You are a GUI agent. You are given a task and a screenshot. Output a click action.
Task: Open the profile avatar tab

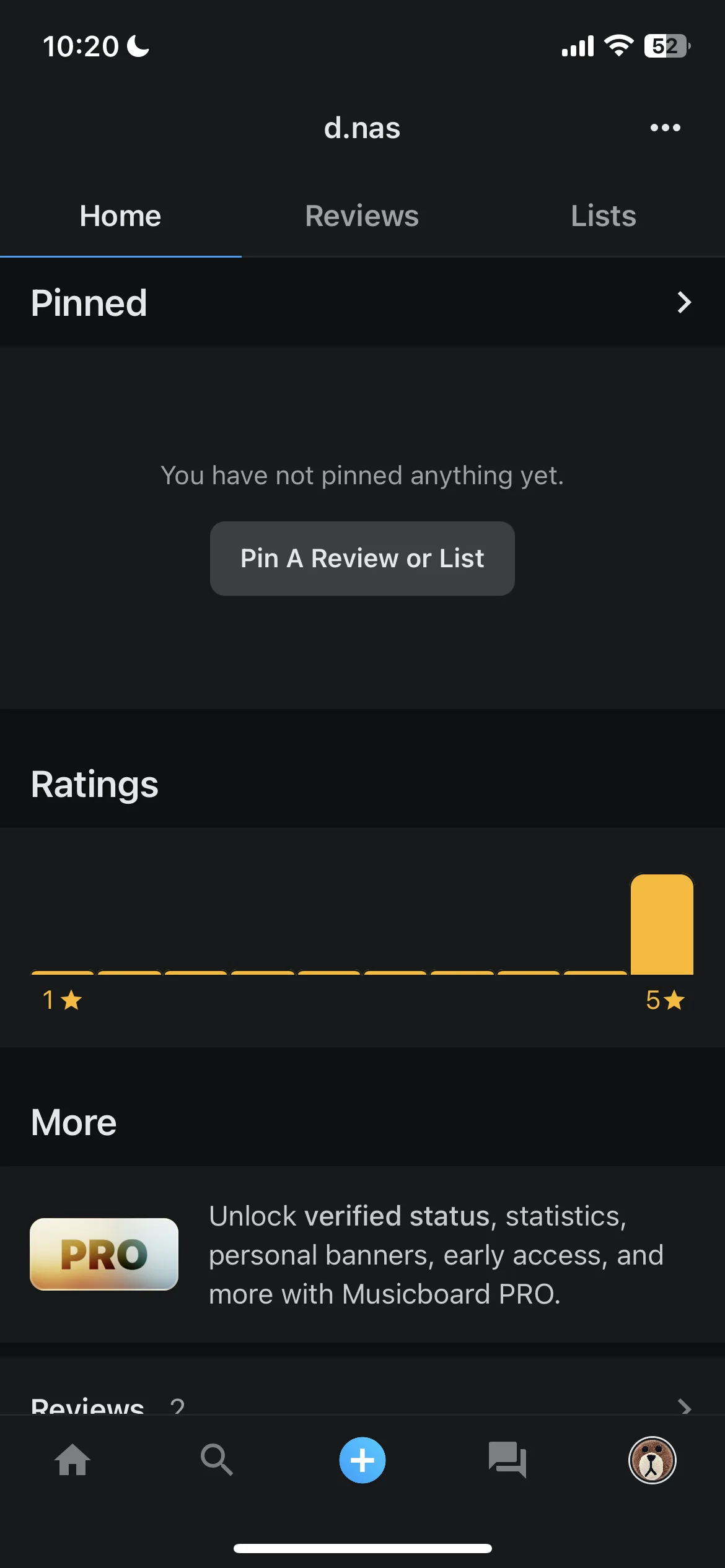pyautogui.click(x=652, y=1460)
